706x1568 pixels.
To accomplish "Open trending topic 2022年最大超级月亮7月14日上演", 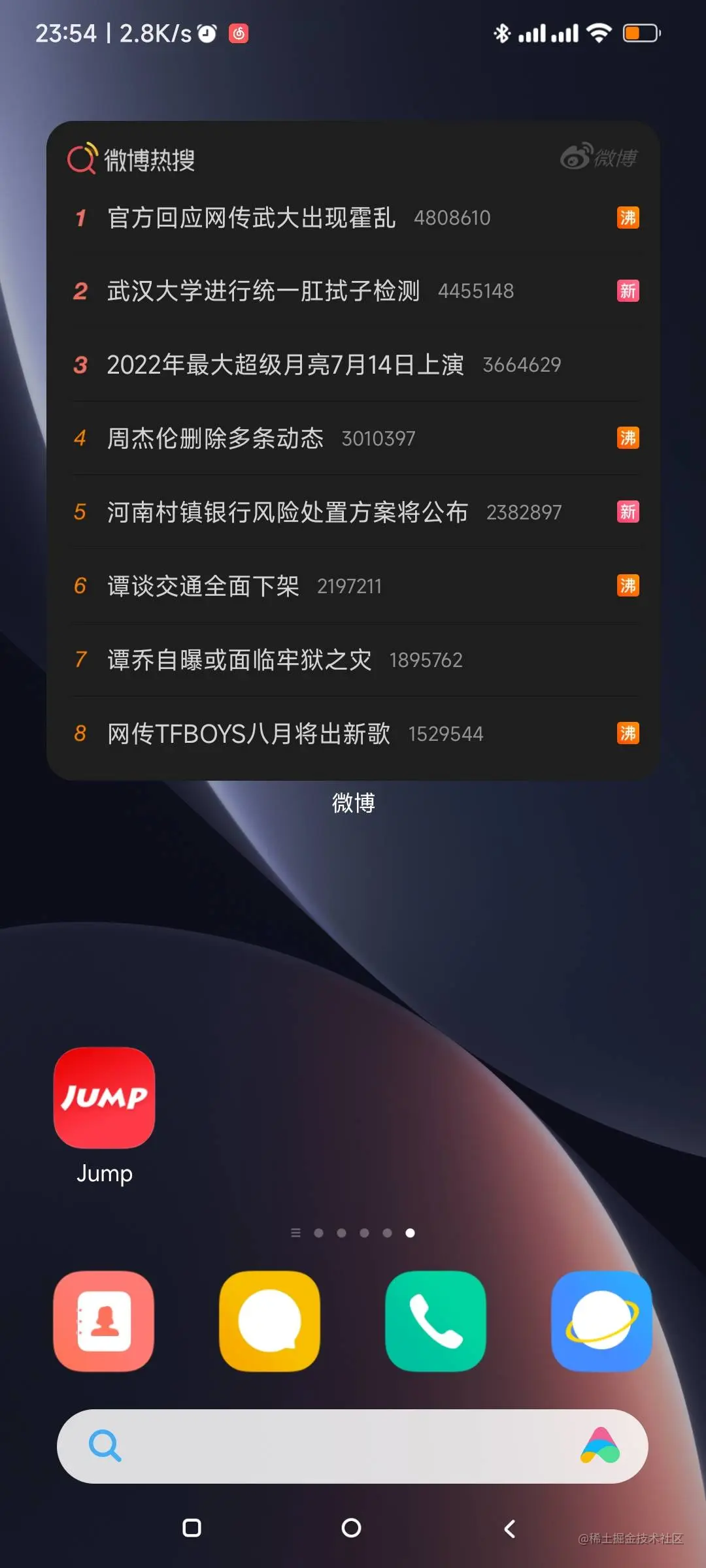I will (x=285, y=365).
